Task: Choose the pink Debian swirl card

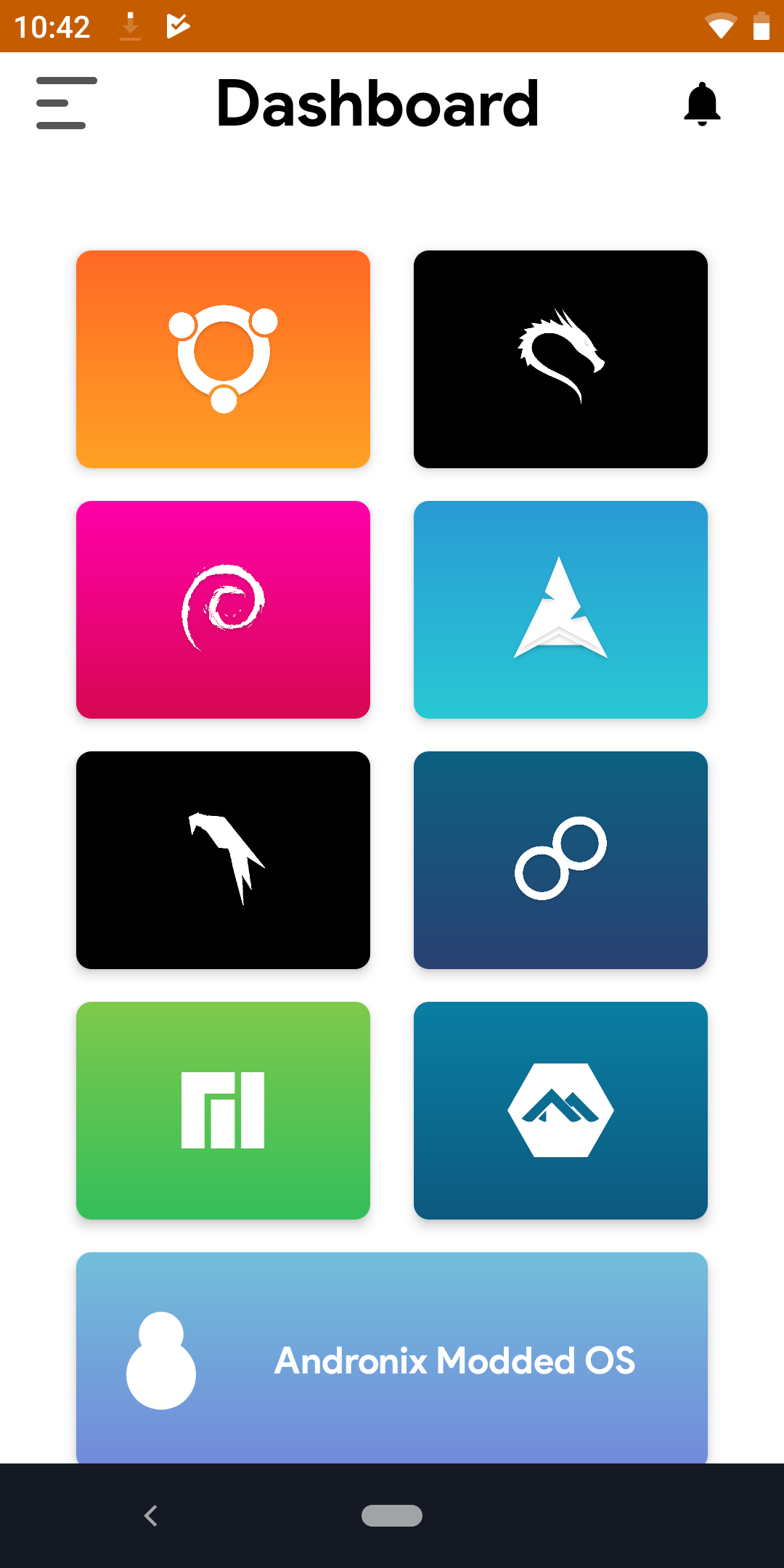Action: click(223, 610)
